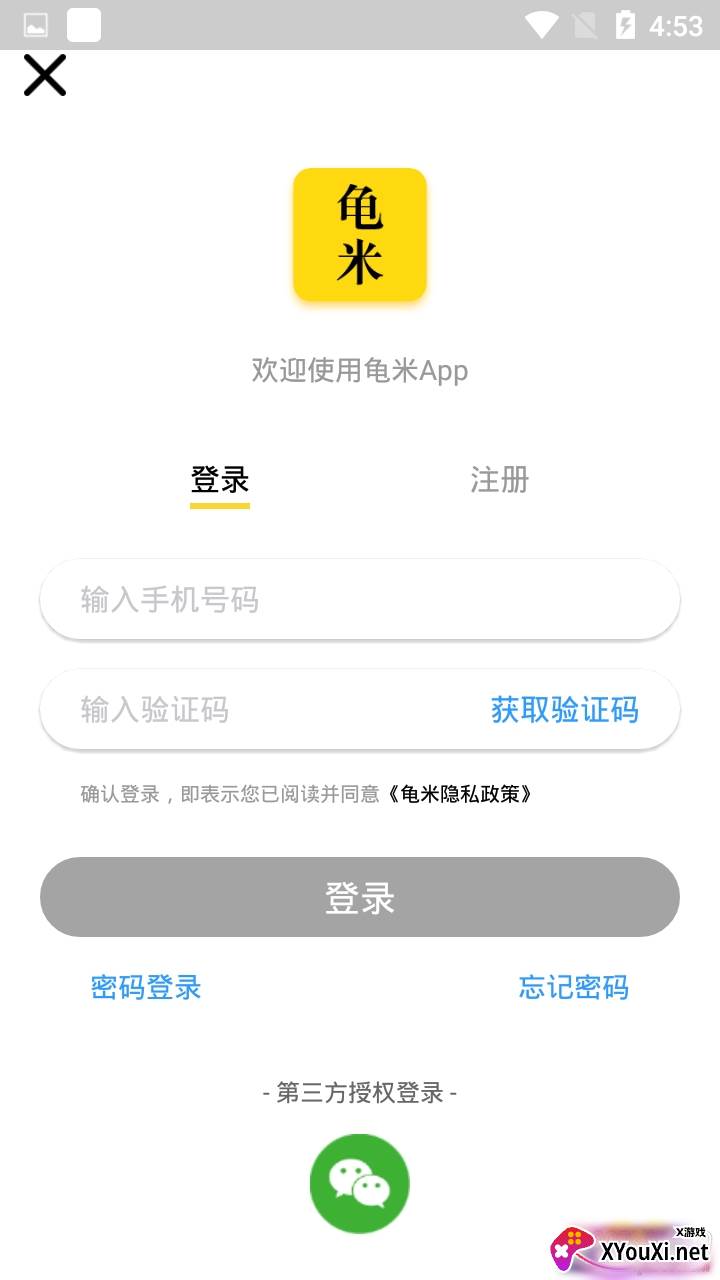The width and height of the screenshot is (720, 1280).
Task: Focus the 输入手机号码 phone number field
Action: [360, 600]
